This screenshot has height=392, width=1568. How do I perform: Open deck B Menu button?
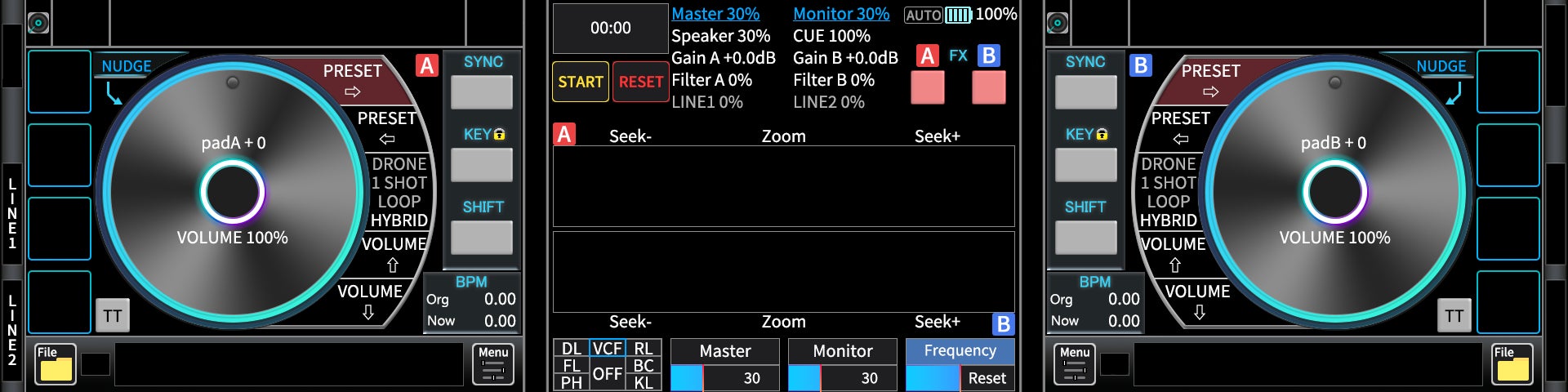point(1074,364)
